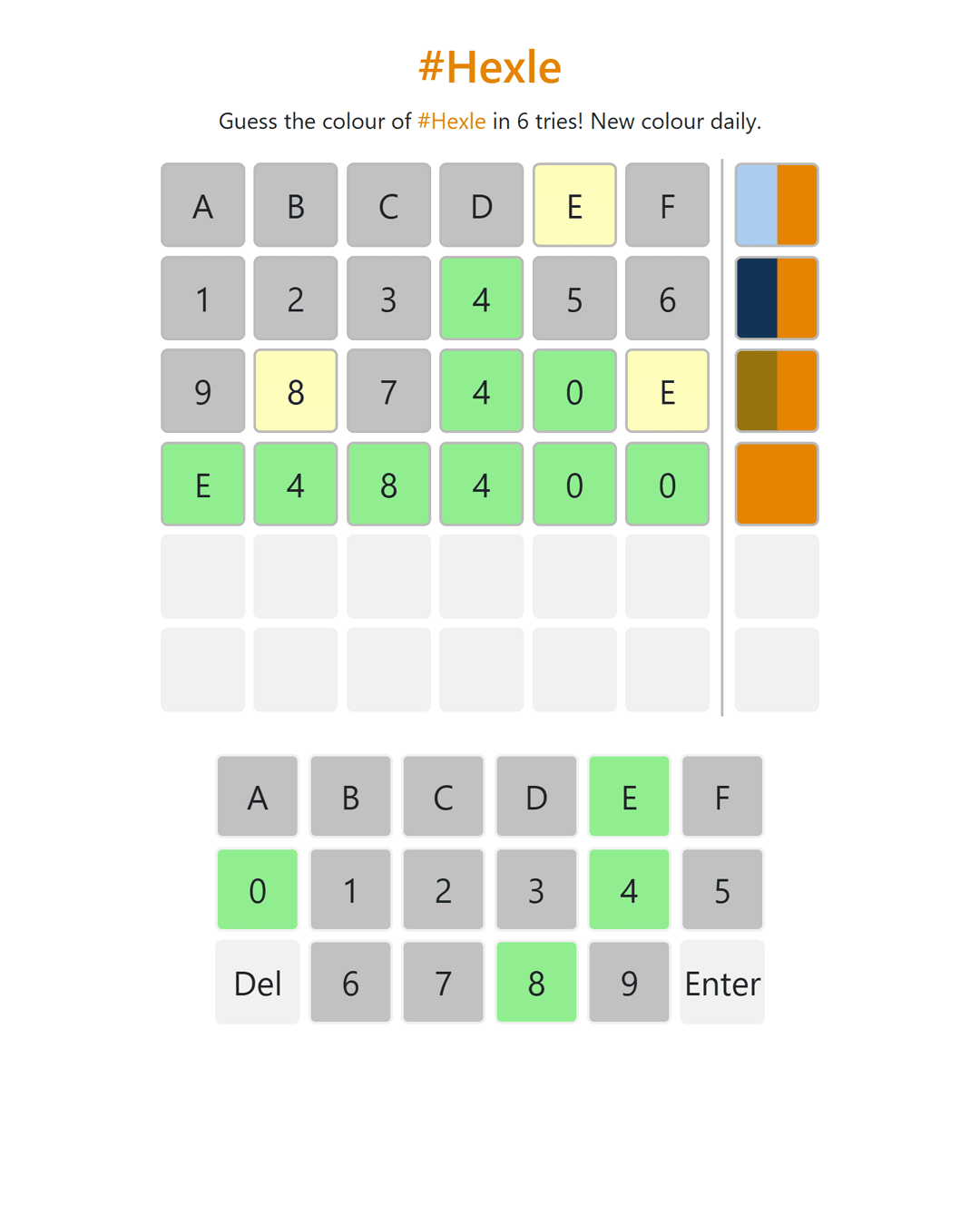980x1225 pixels.
Task: Select the green 8 key
Action: coord(536,983)
